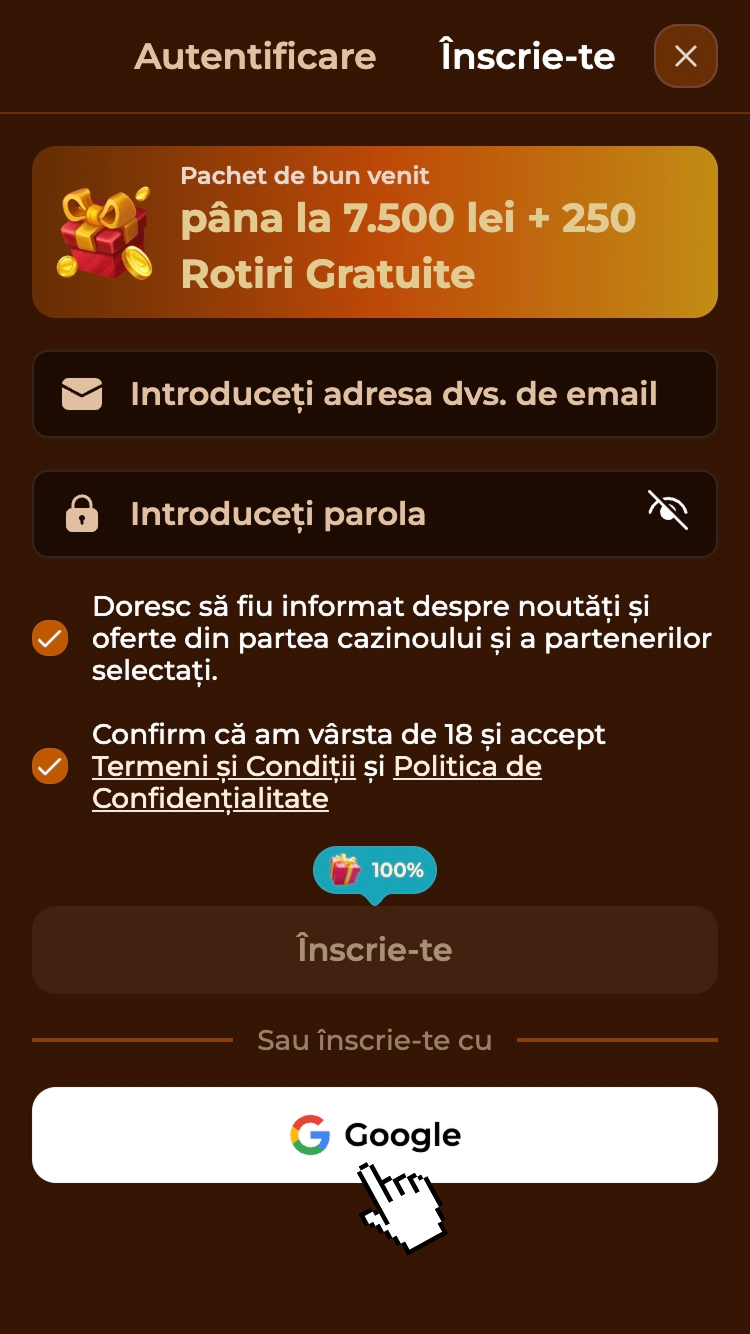
Task: Click the gift box icon on the welcome banner
Action: tap(100, 231)
